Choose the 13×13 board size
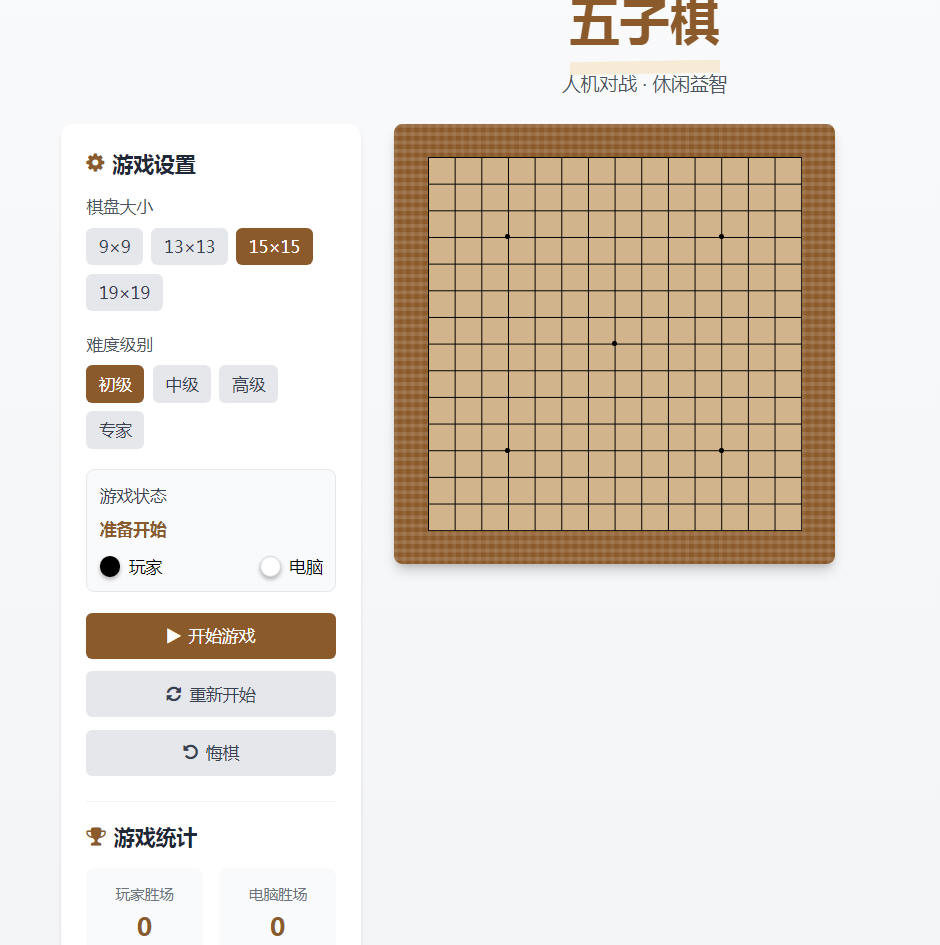The height and width of the screenshot is (945, 940). pos(189,247)
